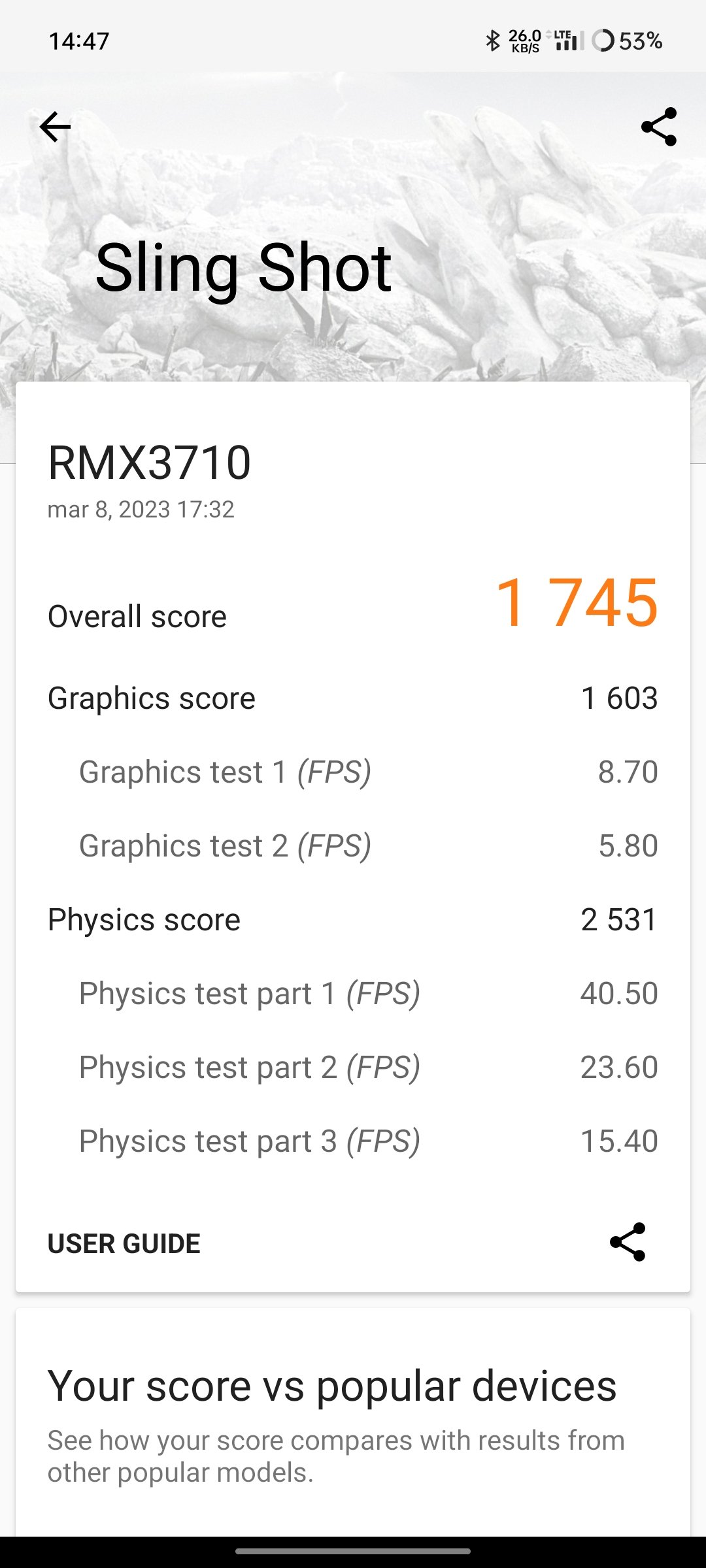Viewport: 706px width, 1568px height.
Task: Open the USER GUIDE
Action: click(124, 1243)
